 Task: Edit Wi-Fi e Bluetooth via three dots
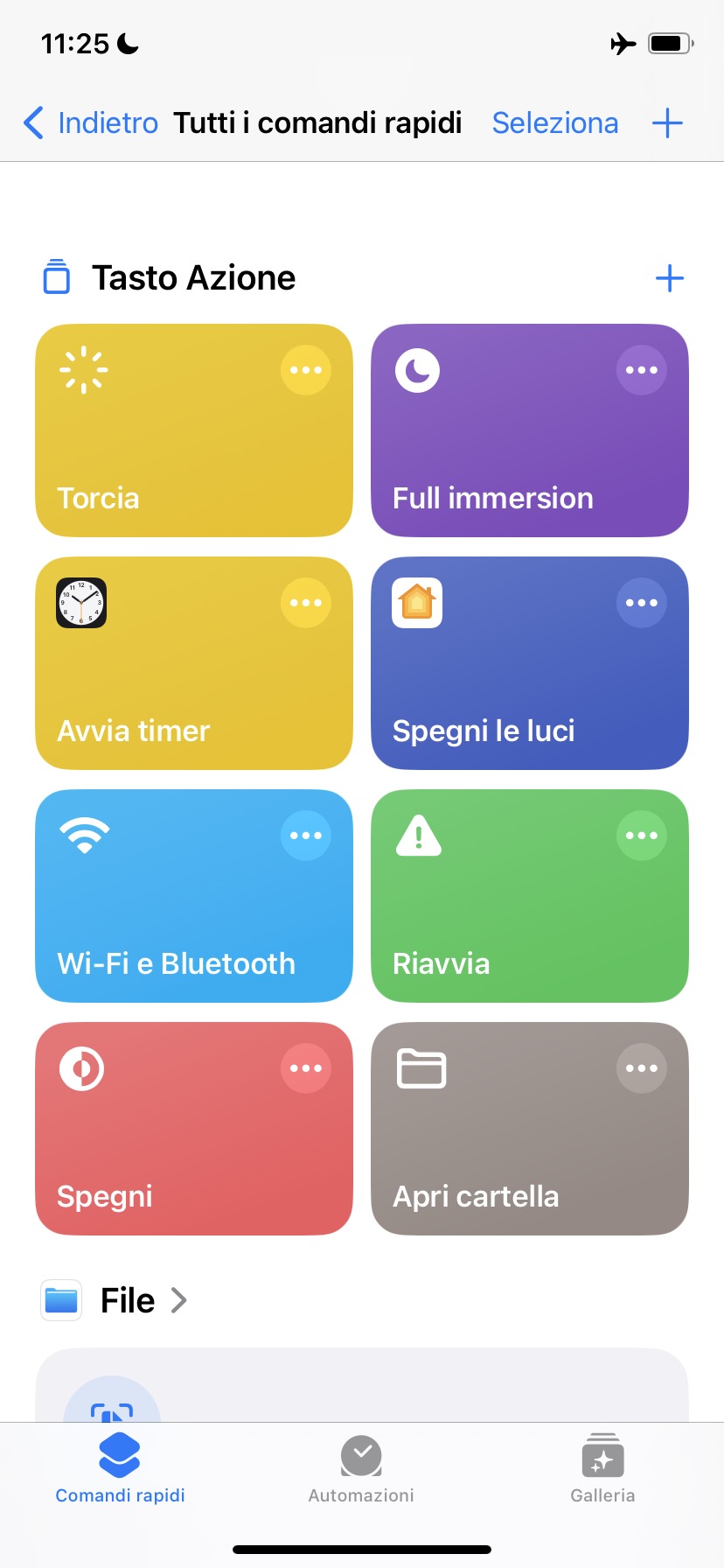click(306, 836)
